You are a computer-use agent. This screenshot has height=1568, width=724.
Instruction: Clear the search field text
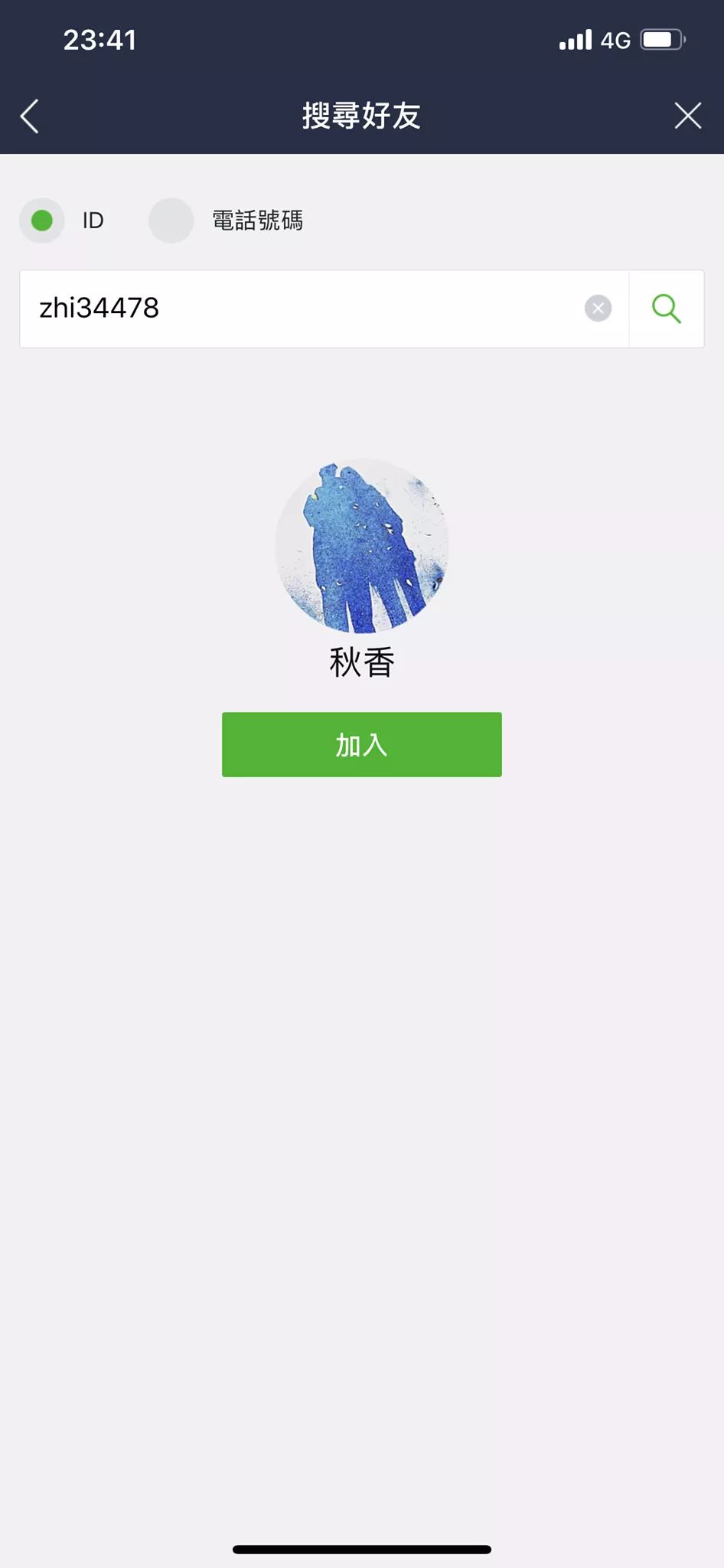tap(598, 309)
